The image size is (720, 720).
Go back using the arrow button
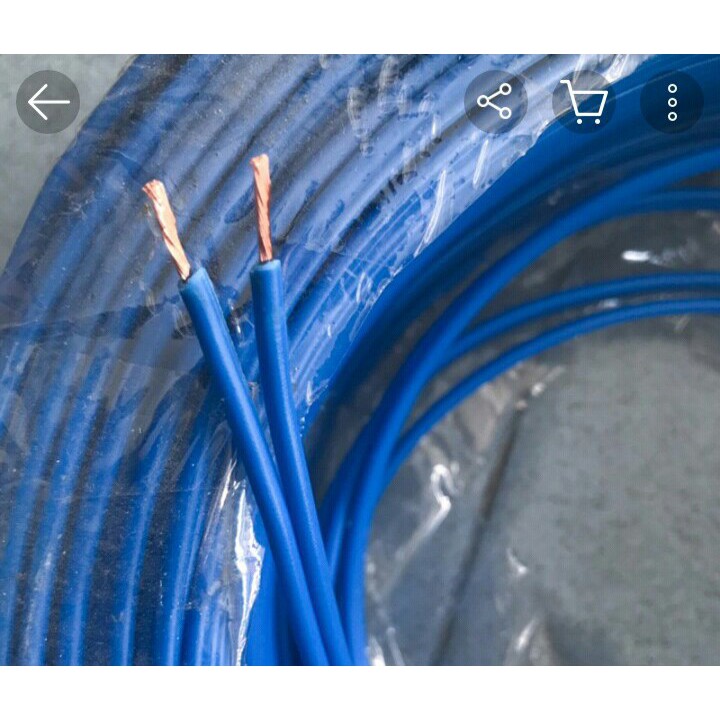(x=48, y=102)
